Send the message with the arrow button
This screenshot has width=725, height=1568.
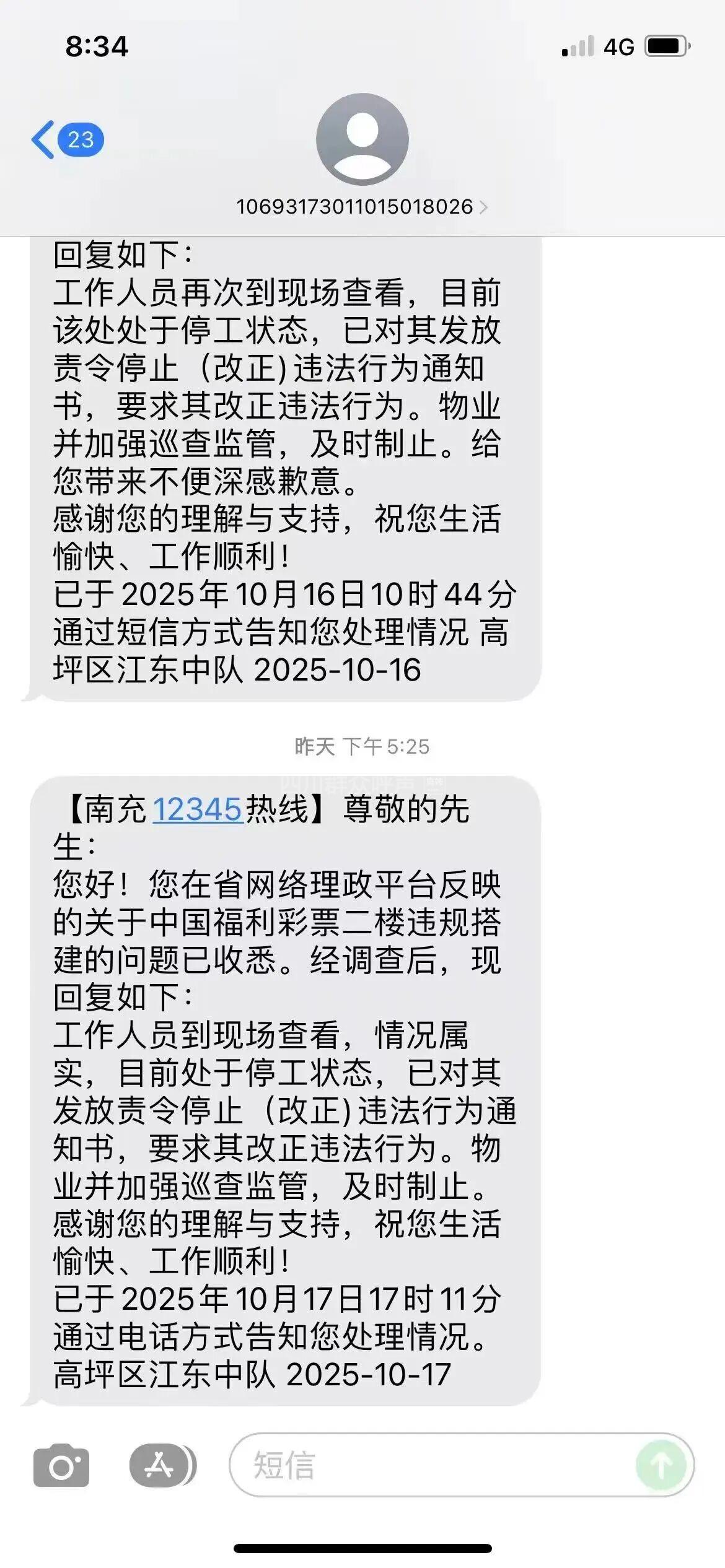click(661, 1465)
